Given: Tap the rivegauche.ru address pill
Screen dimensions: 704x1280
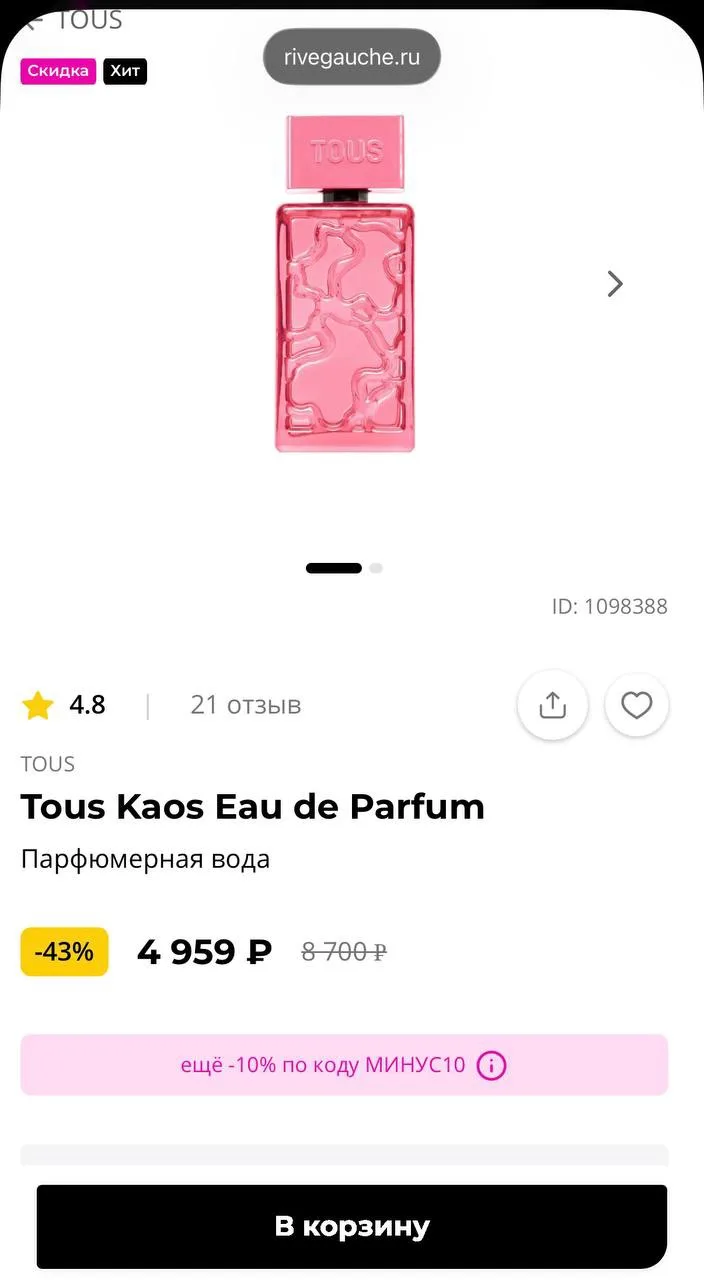Looking at the screenshot, I should (x=352, y=57).
